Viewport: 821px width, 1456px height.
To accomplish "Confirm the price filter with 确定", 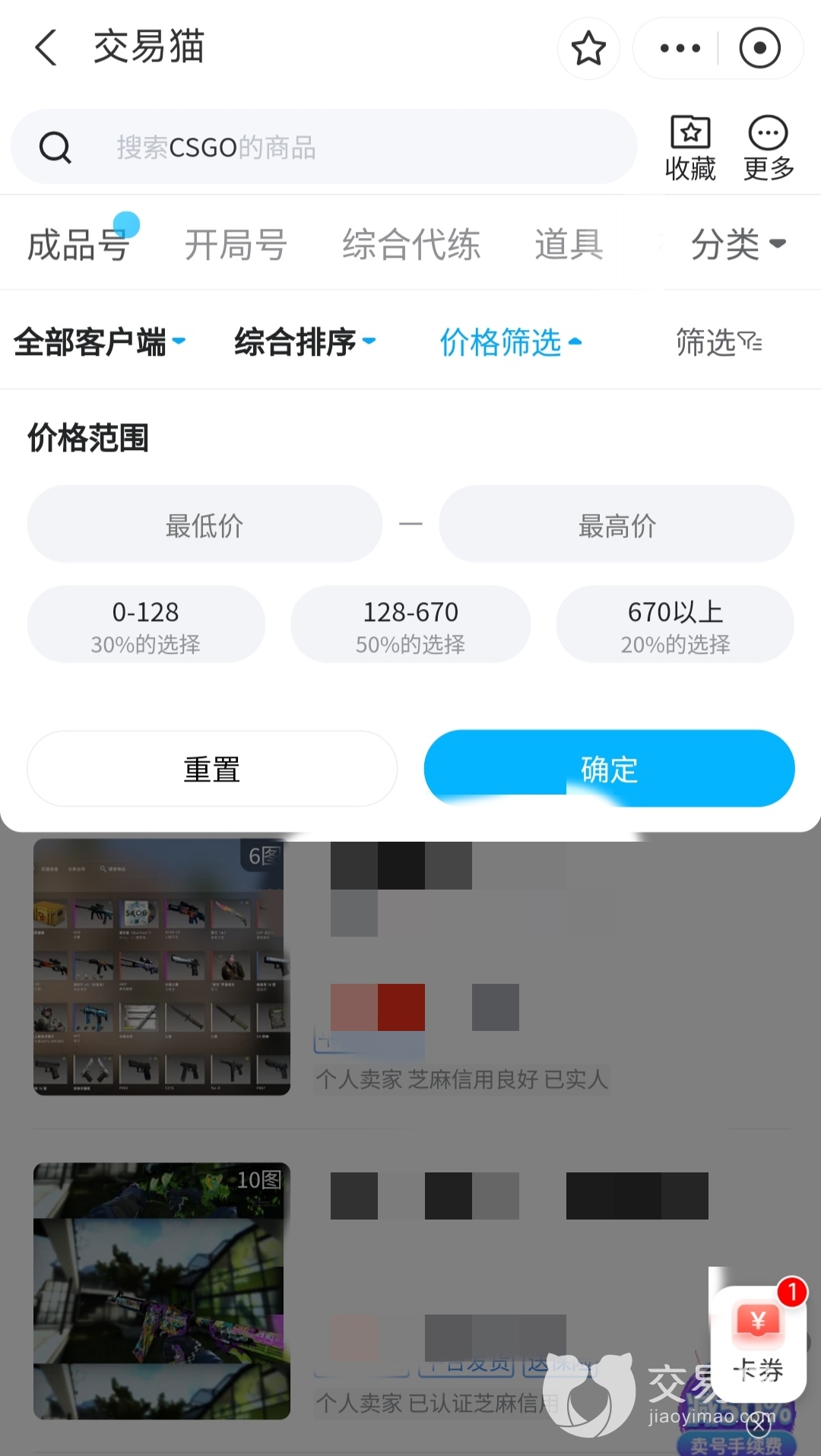I will point(609,769).
